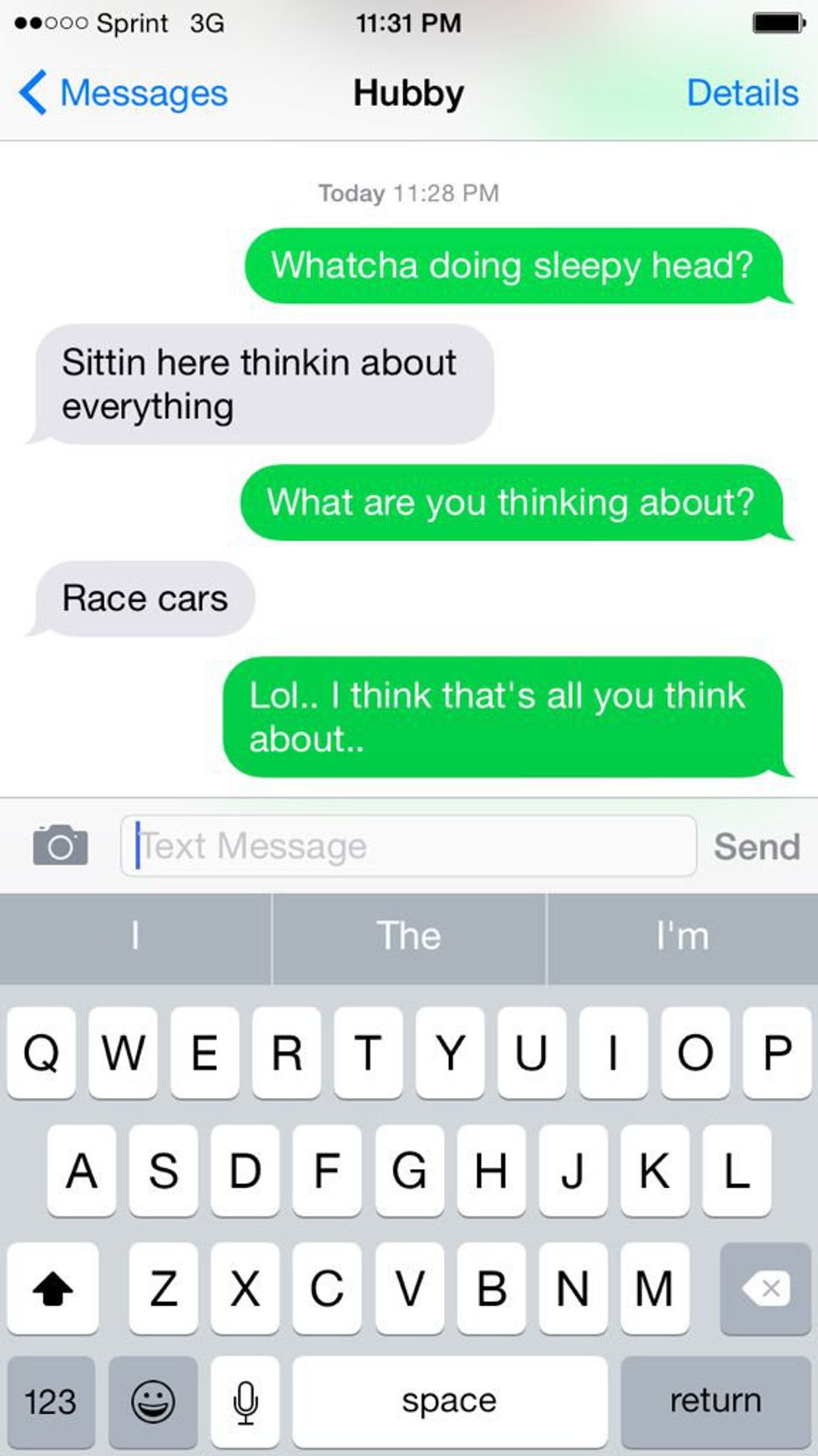
Task: Tap the Send button
Action: pos(756,847)
